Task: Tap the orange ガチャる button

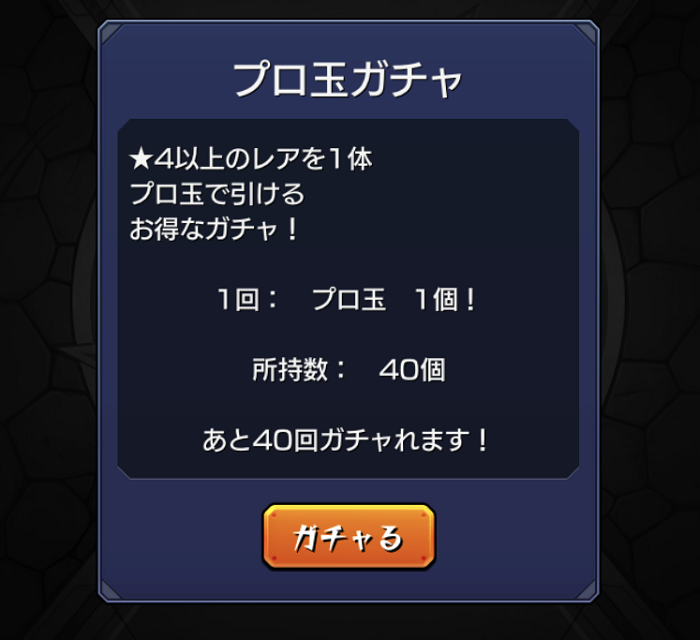Action: pos(349,538)
